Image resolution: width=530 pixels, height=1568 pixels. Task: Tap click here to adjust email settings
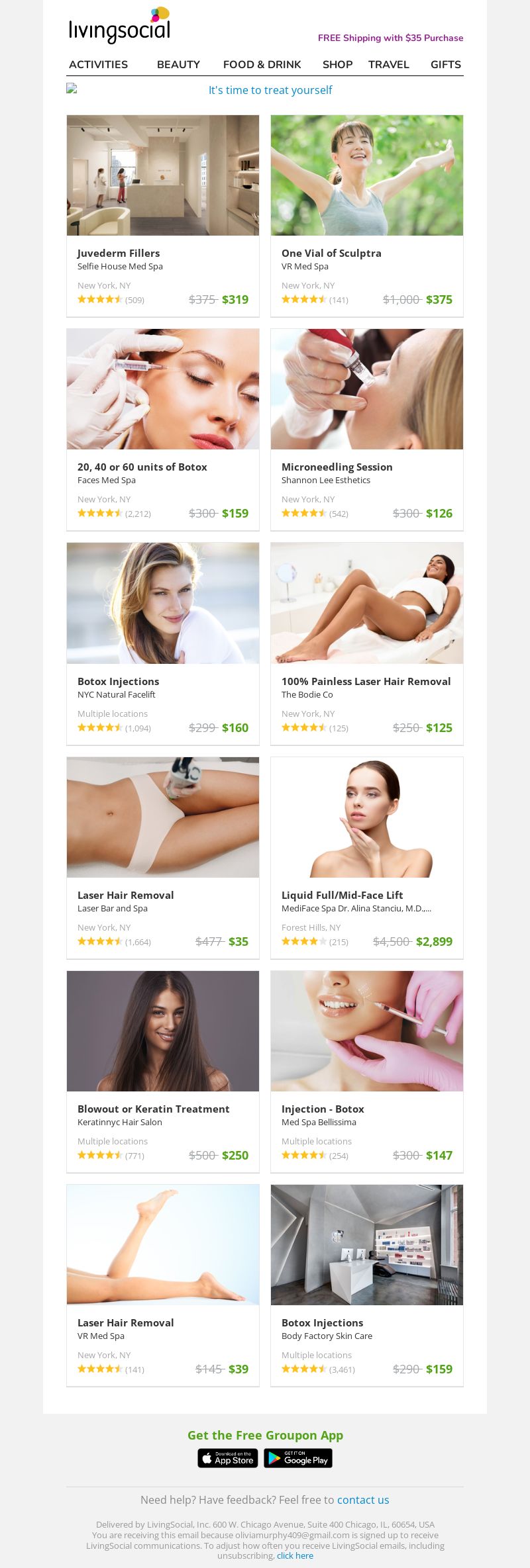coord(295,1555)
